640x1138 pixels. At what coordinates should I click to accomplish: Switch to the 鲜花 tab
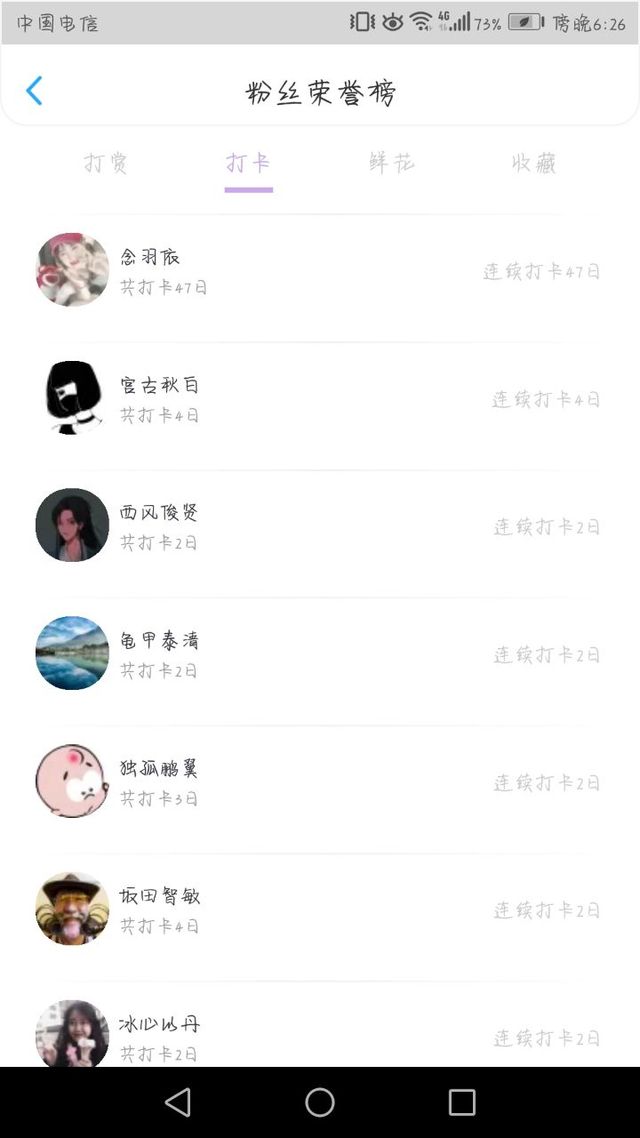tap(391, 163)
